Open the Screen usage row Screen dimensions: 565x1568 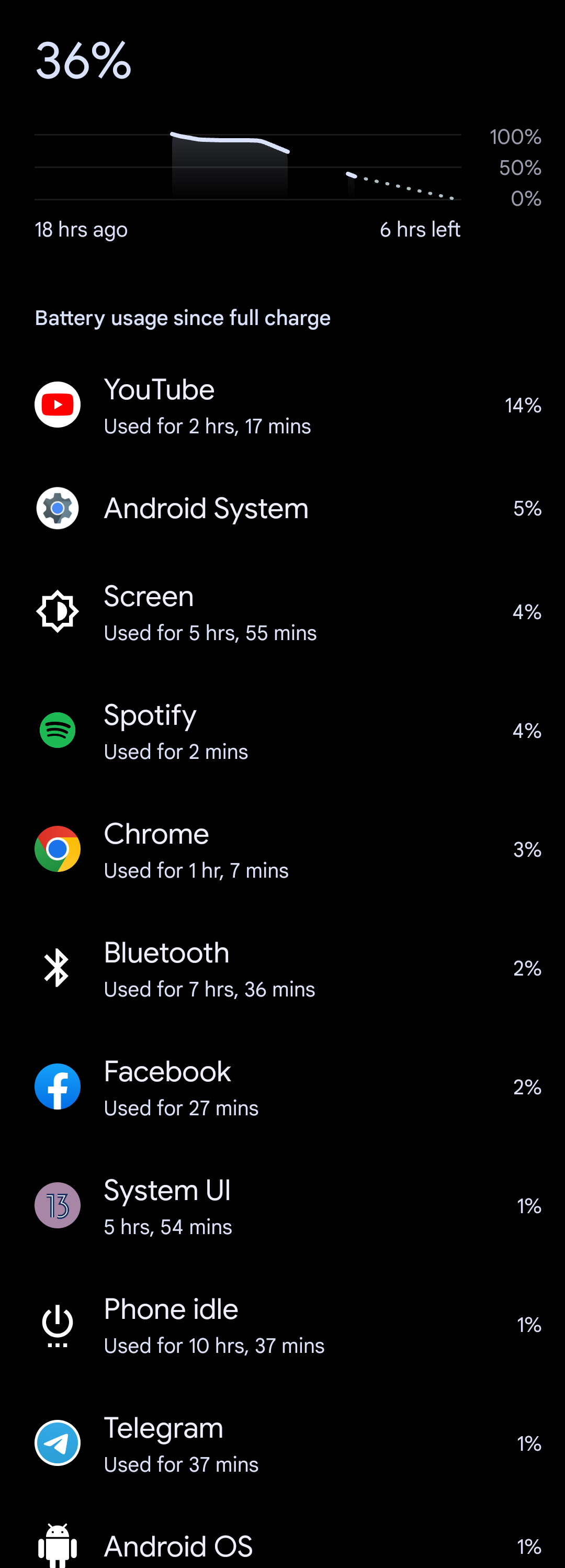(282, 612)
